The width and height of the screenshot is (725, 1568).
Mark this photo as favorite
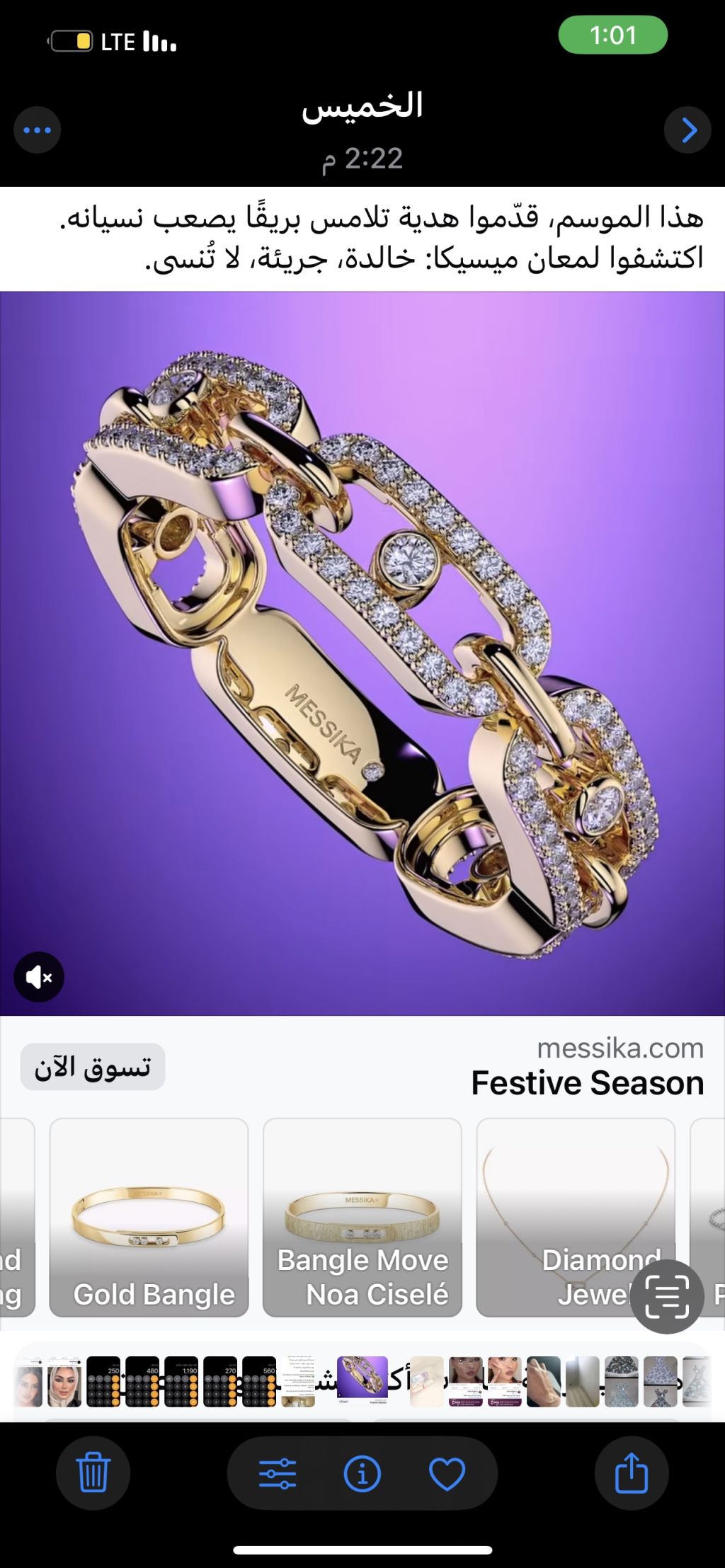(x=447, y=1474)
